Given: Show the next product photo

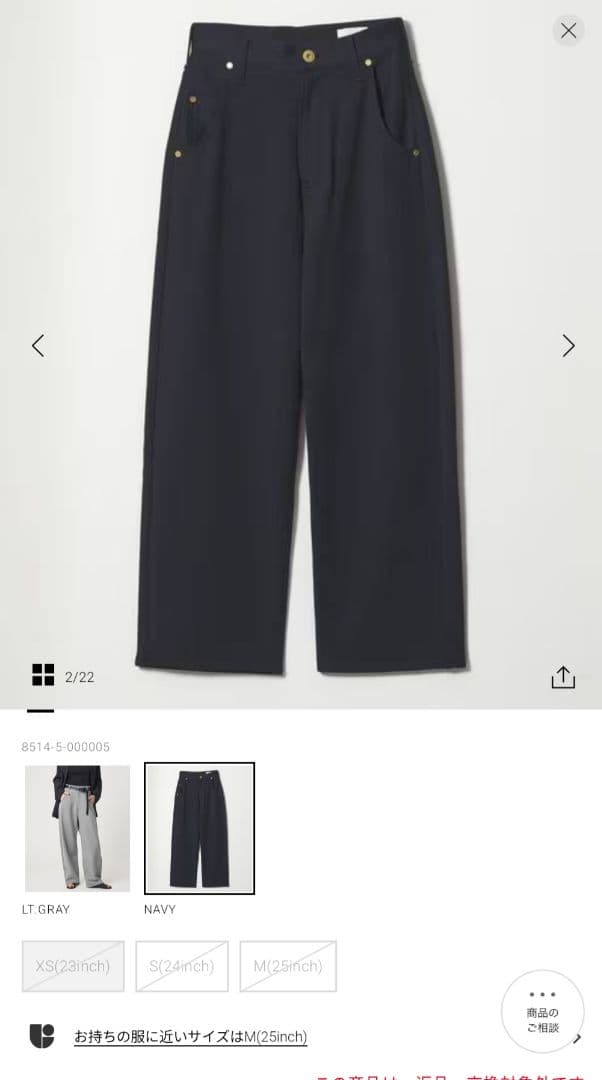Looking at the screenshot, I should tap(568, 346).
